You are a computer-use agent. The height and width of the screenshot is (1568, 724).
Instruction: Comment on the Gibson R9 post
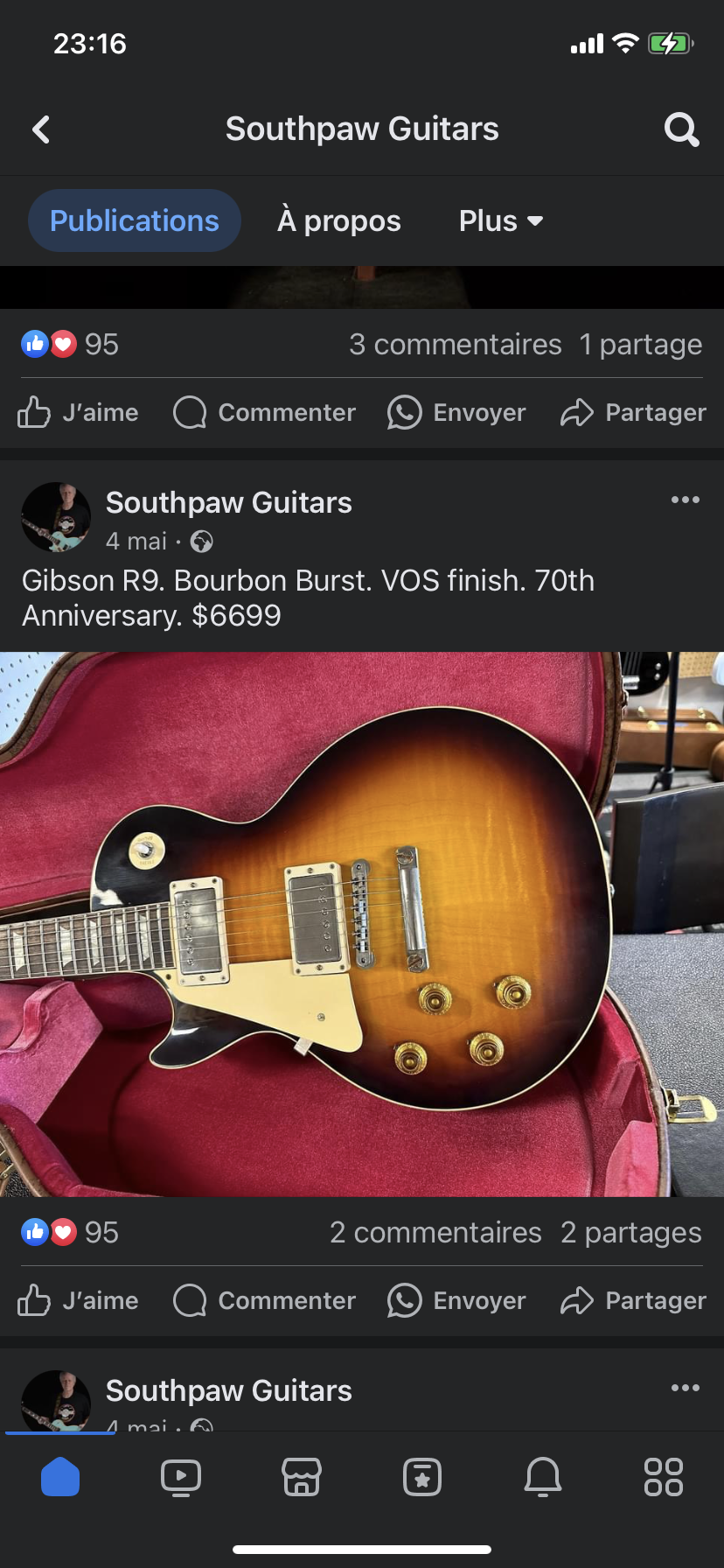(264, 1300)
